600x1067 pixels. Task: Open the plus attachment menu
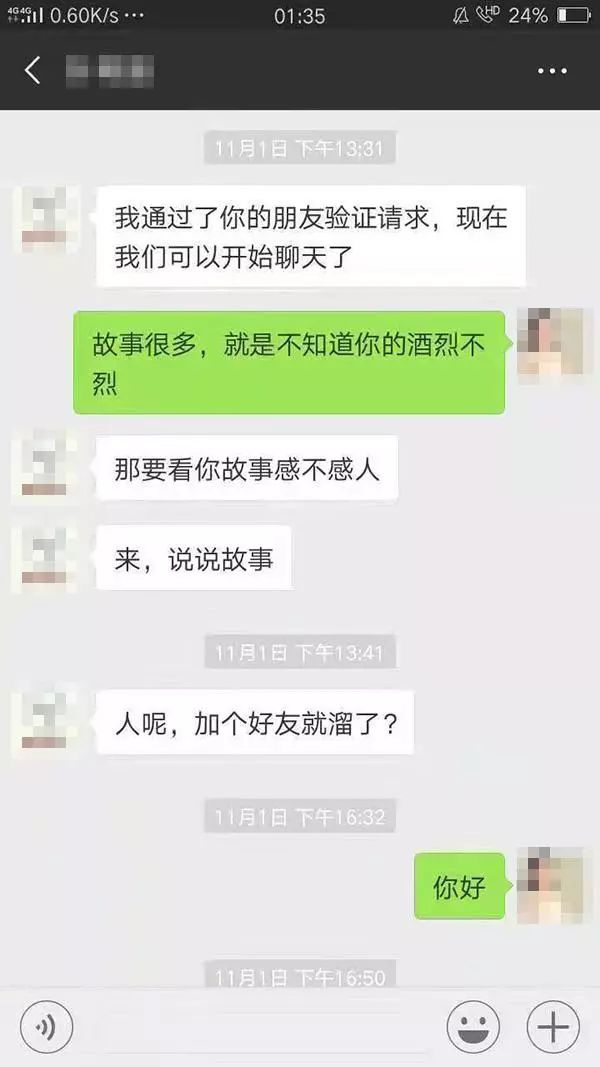click(552, 1027)
